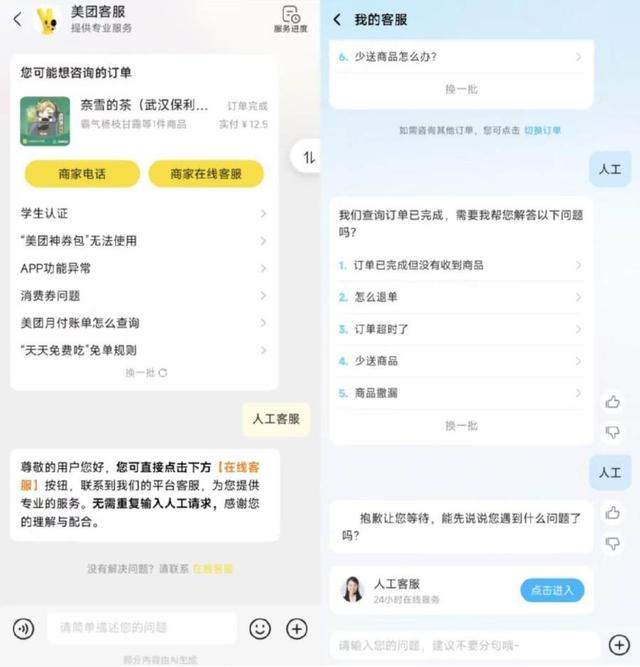
Task: Choose the 怎么退单 option
Action: tap(460, 297)
